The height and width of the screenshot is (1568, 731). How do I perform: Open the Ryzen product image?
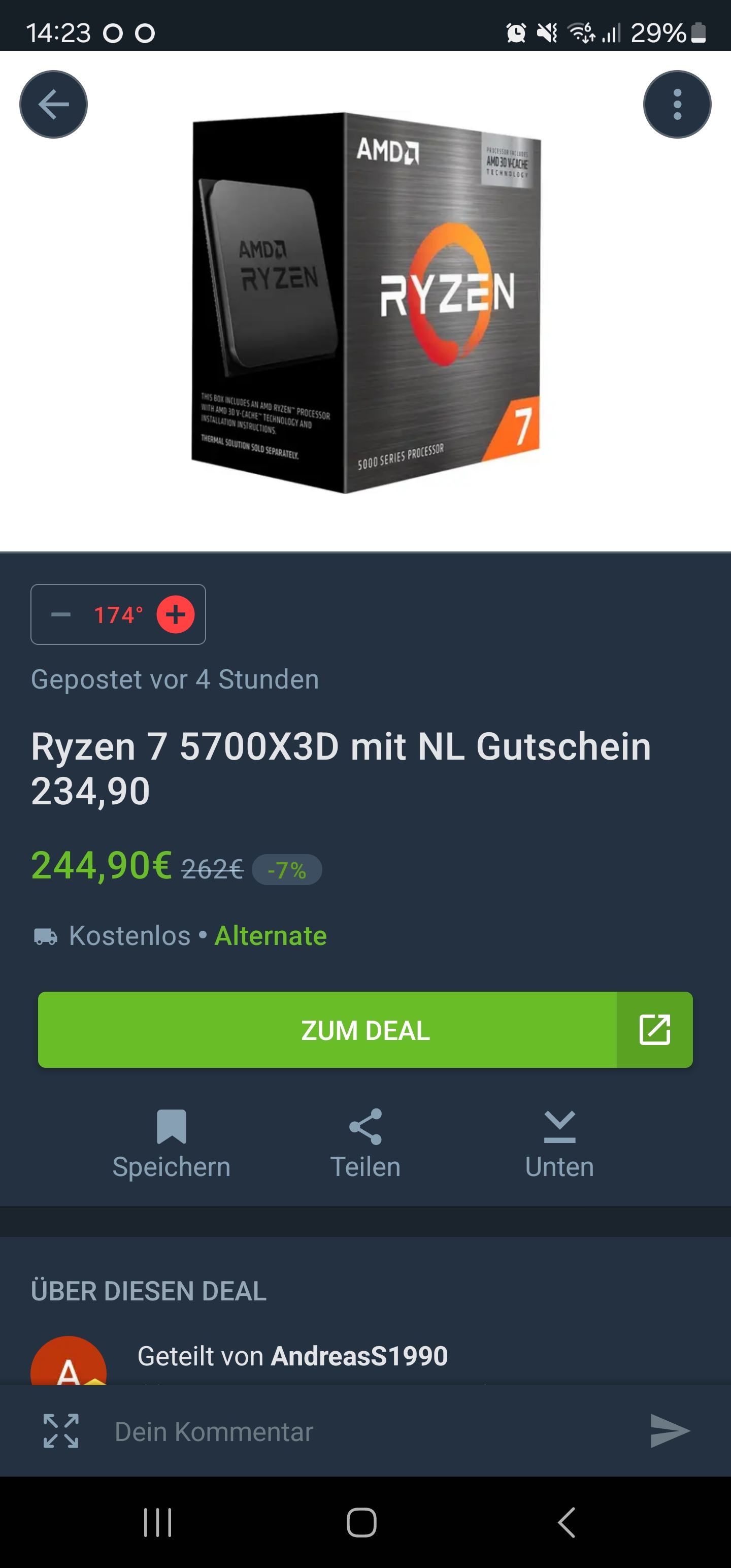click(x=366, y=303)
